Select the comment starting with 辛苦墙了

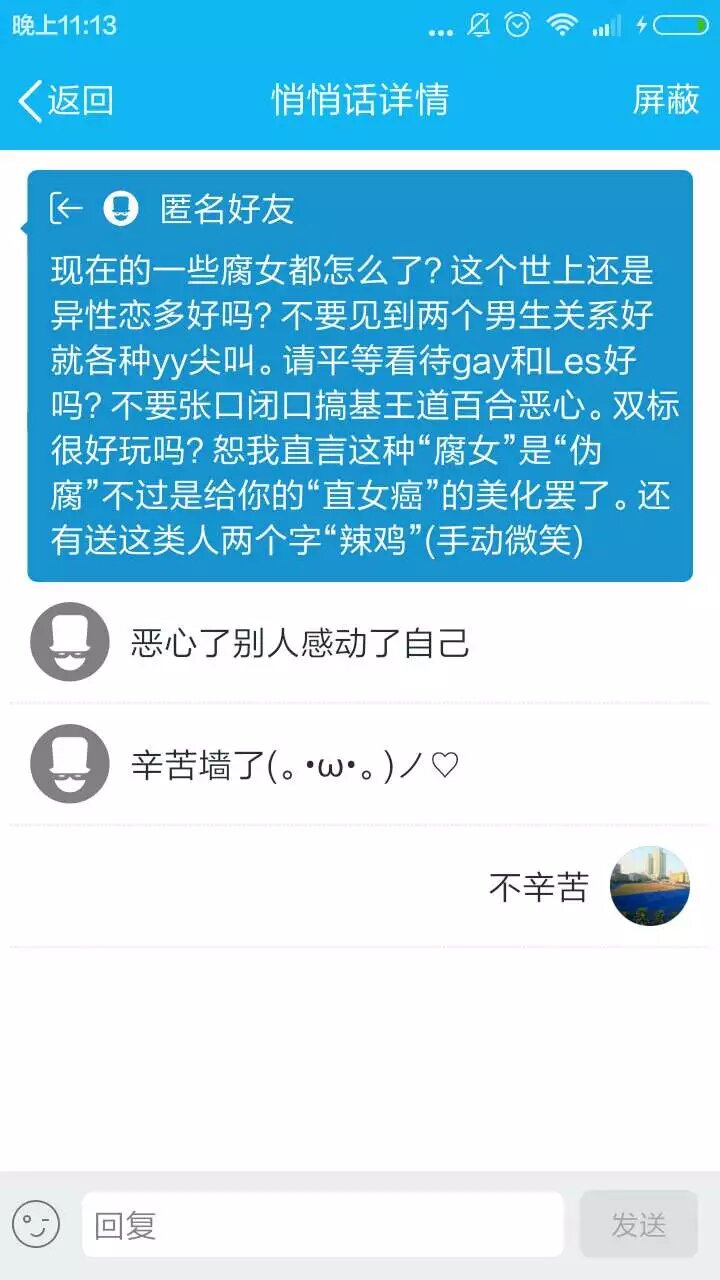pos(295,766)
